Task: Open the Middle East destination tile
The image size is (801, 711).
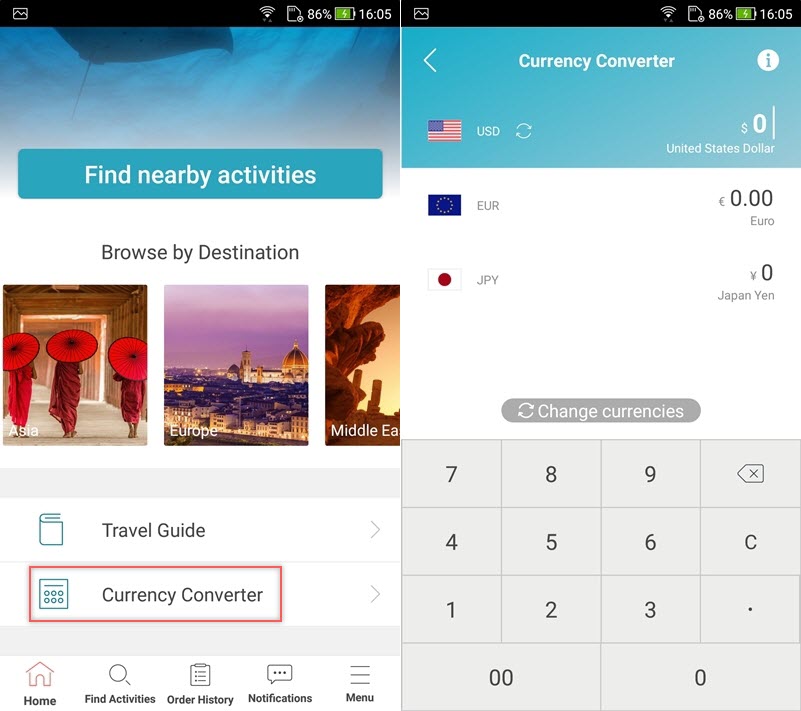Action: click(362, 365)
